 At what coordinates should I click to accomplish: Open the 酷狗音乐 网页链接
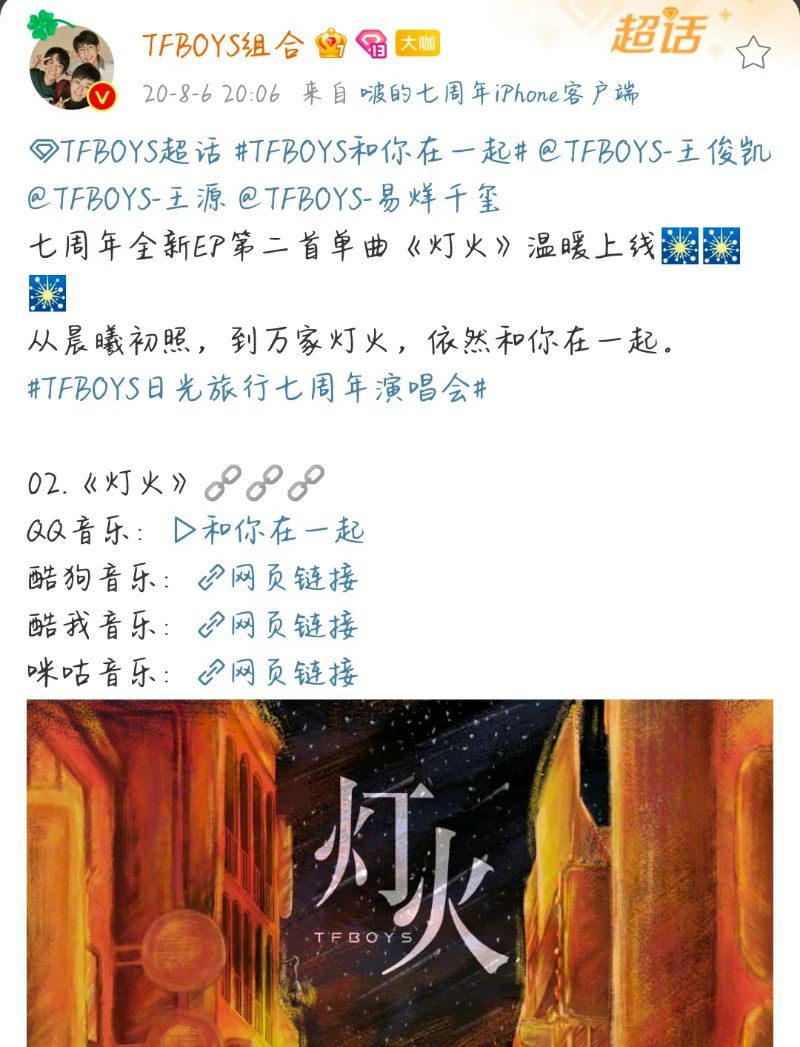coord(278,577)
